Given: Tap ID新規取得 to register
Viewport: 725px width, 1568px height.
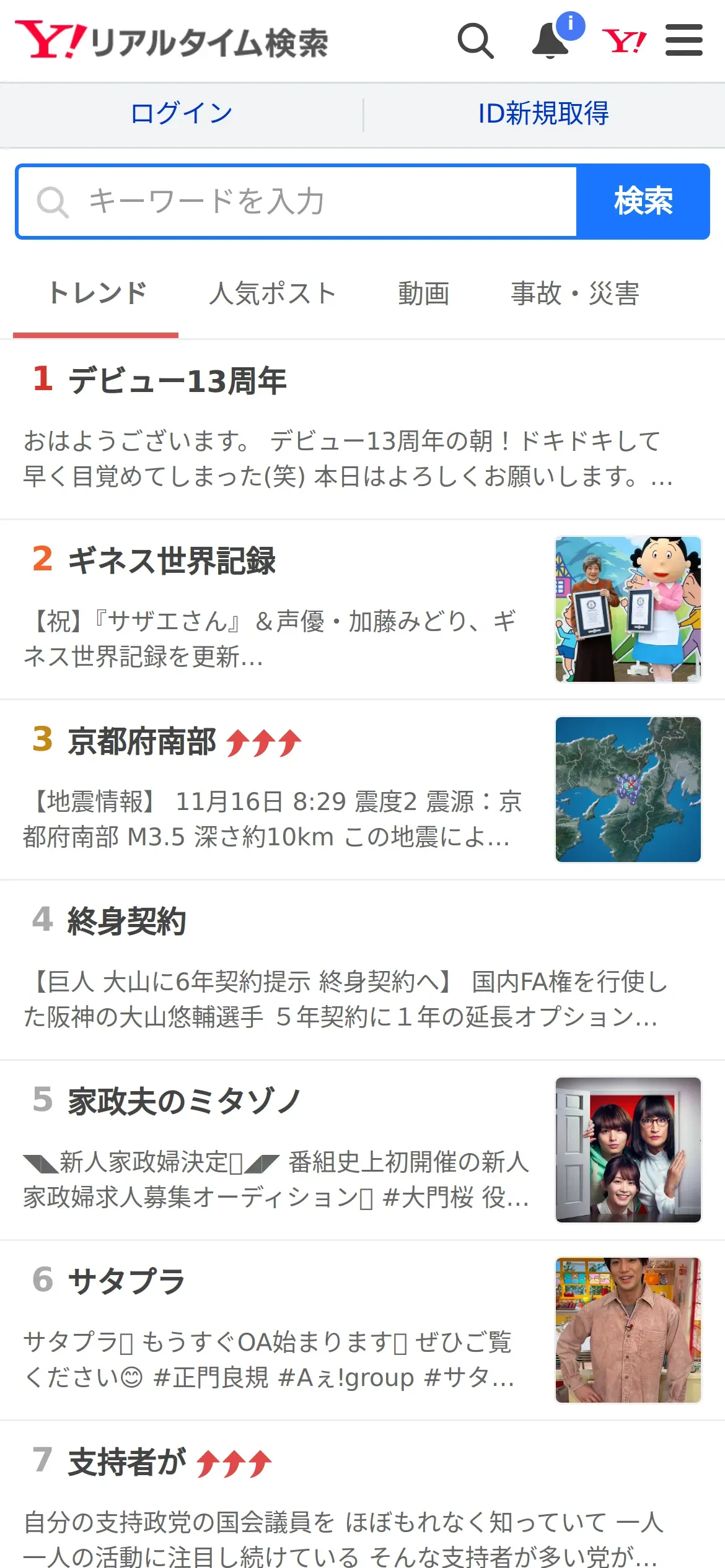Looking at the screenshot, I should 543,113.
